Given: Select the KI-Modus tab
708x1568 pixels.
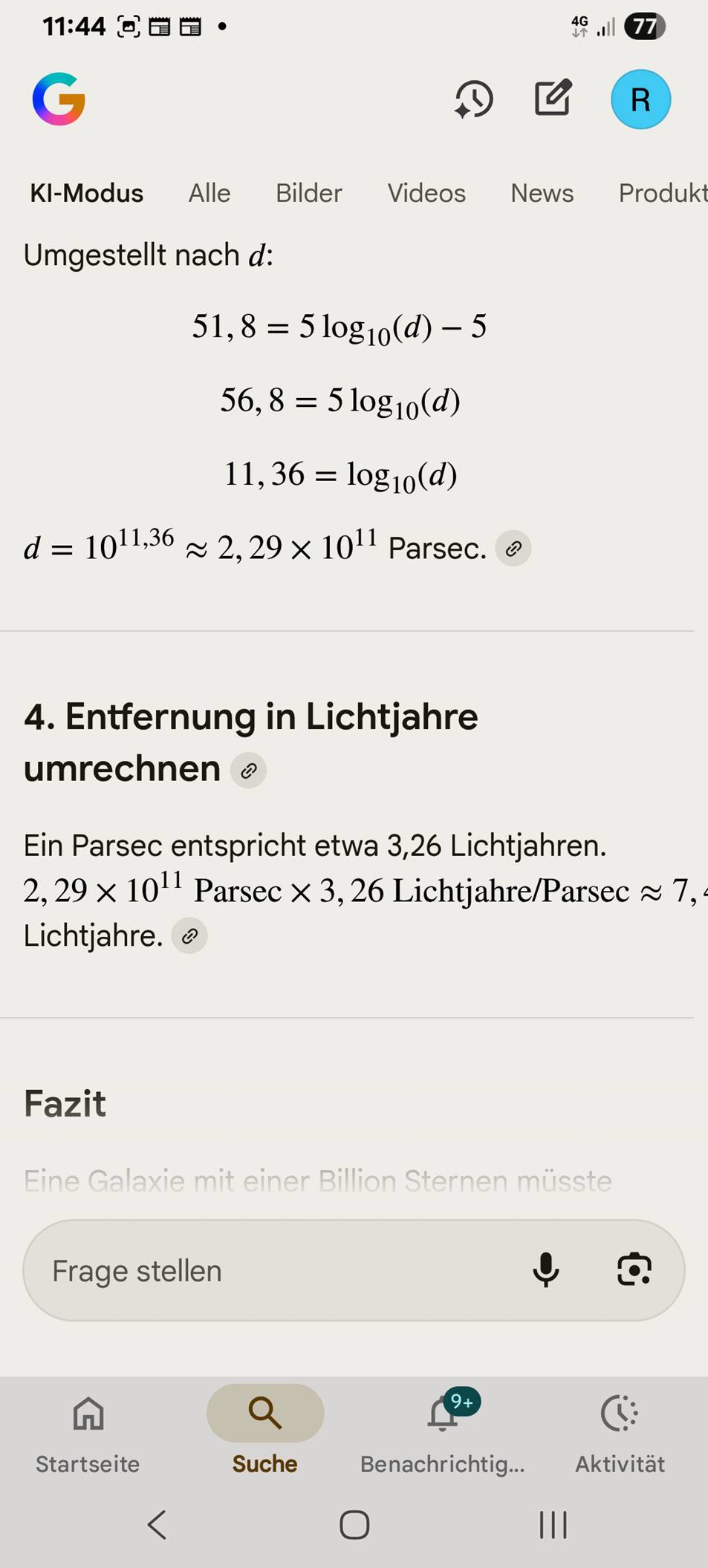Looking at the screenshot, I should (87, 193).
